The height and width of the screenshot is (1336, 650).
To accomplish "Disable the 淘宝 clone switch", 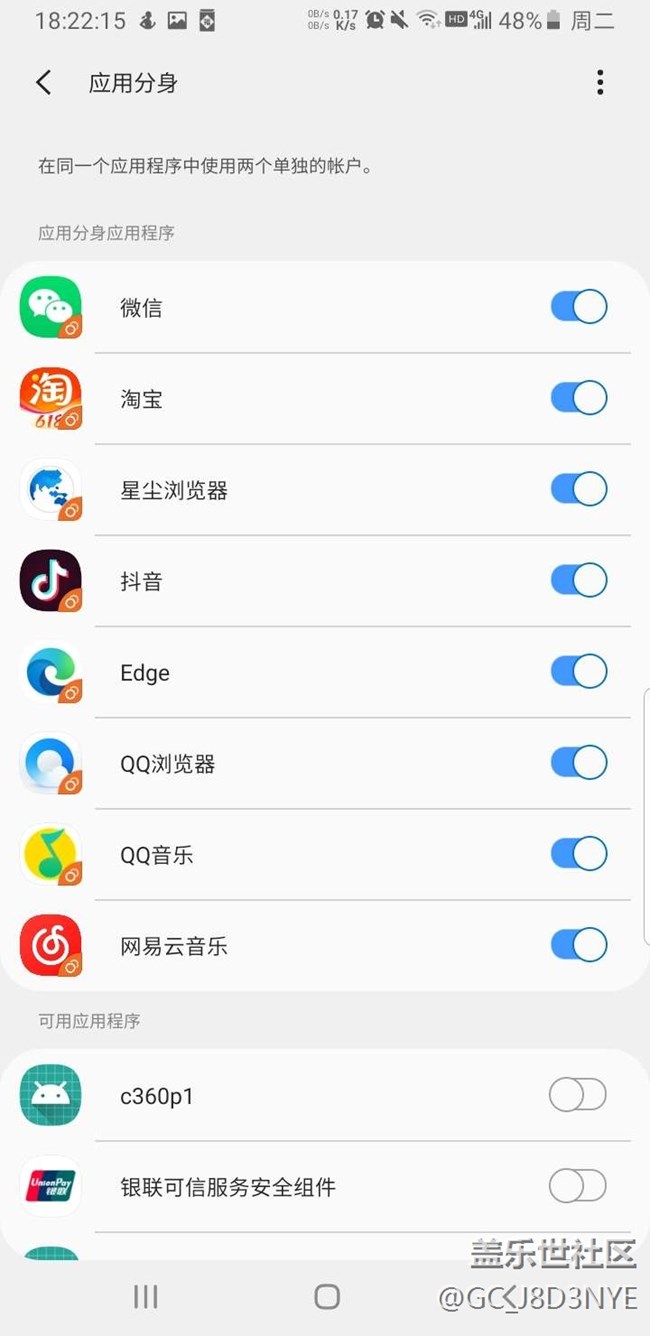I will [578, 398].
